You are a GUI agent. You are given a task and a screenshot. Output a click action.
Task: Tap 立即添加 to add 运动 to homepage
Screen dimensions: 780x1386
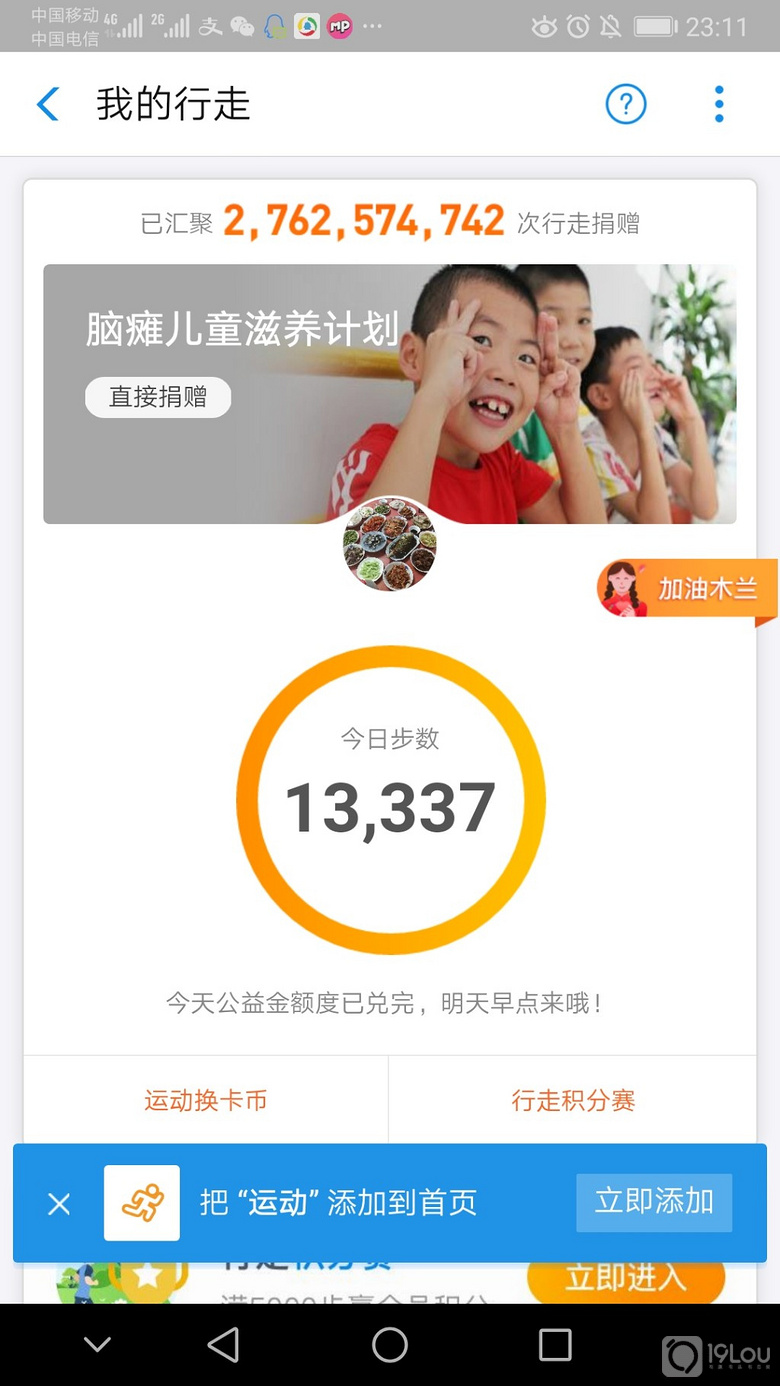click(x=654, y=1202)
